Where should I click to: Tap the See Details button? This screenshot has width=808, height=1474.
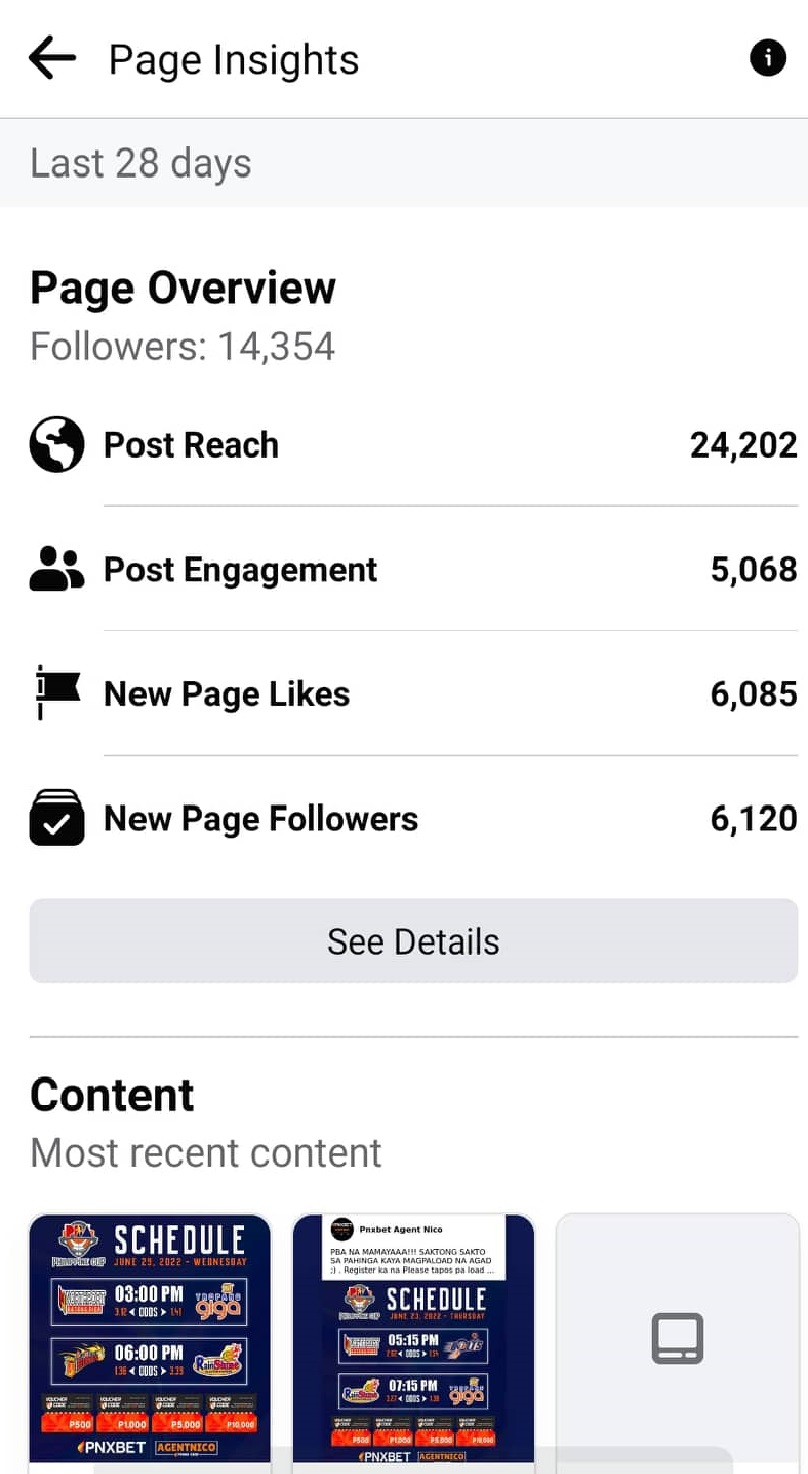pyautogui.click(x=413, y=941)
